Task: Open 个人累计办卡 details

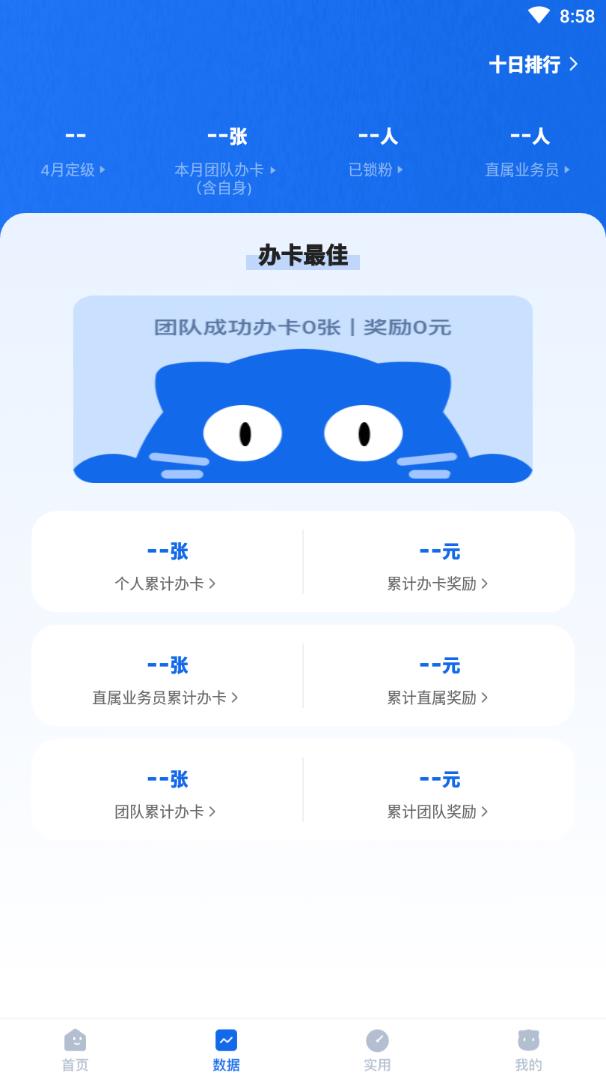Action: point(166,583)
